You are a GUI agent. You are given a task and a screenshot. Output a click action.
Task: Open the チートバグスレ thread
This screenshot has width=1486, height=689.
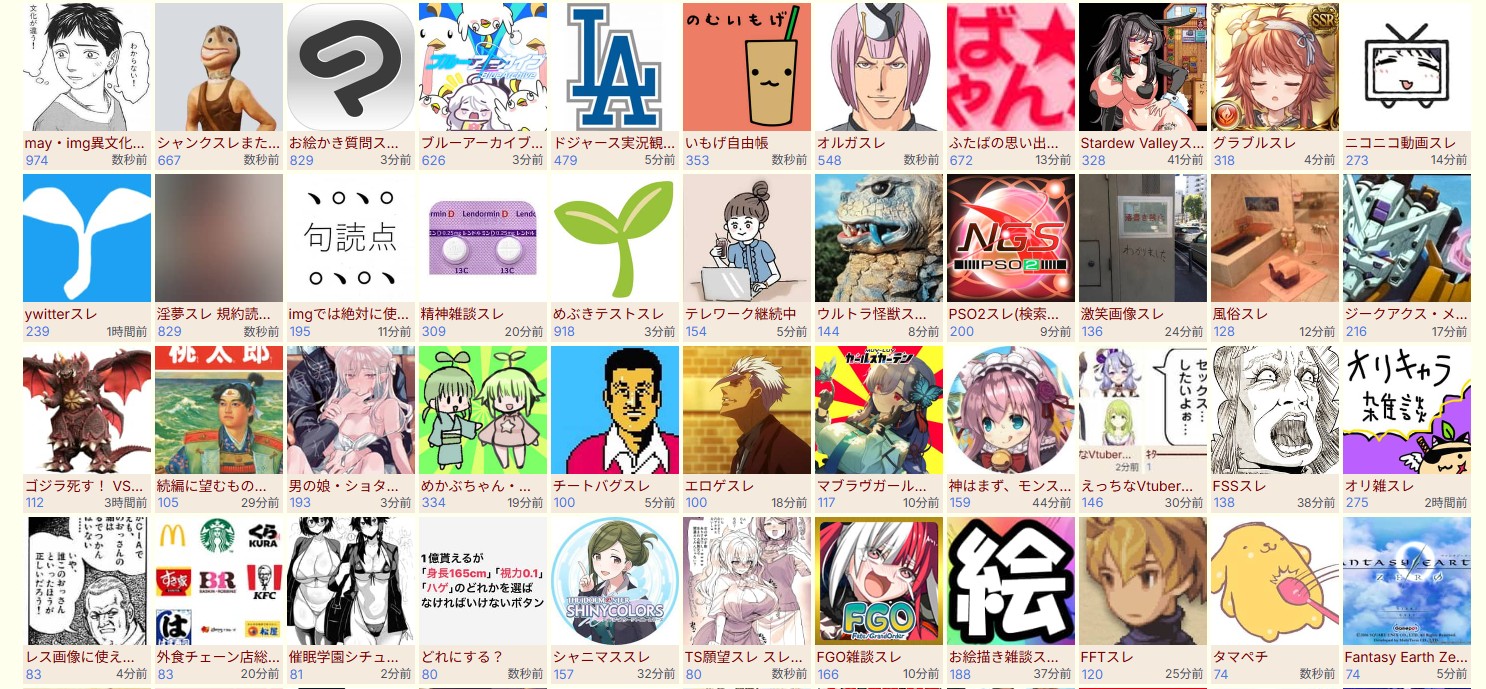point(614,410)
